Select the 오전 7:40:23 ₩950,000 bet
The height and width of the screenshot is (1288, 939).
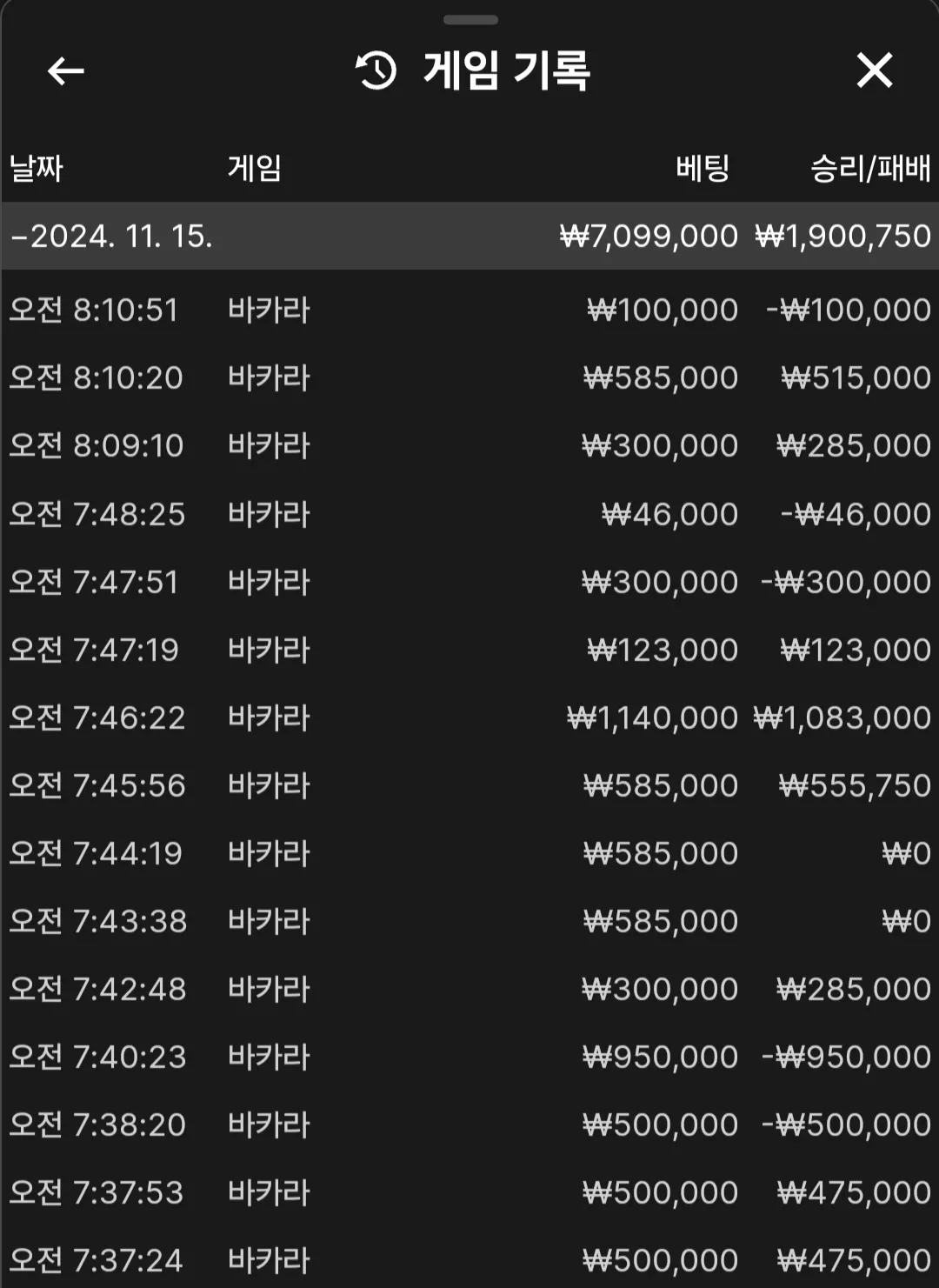tap(469, 1057)
